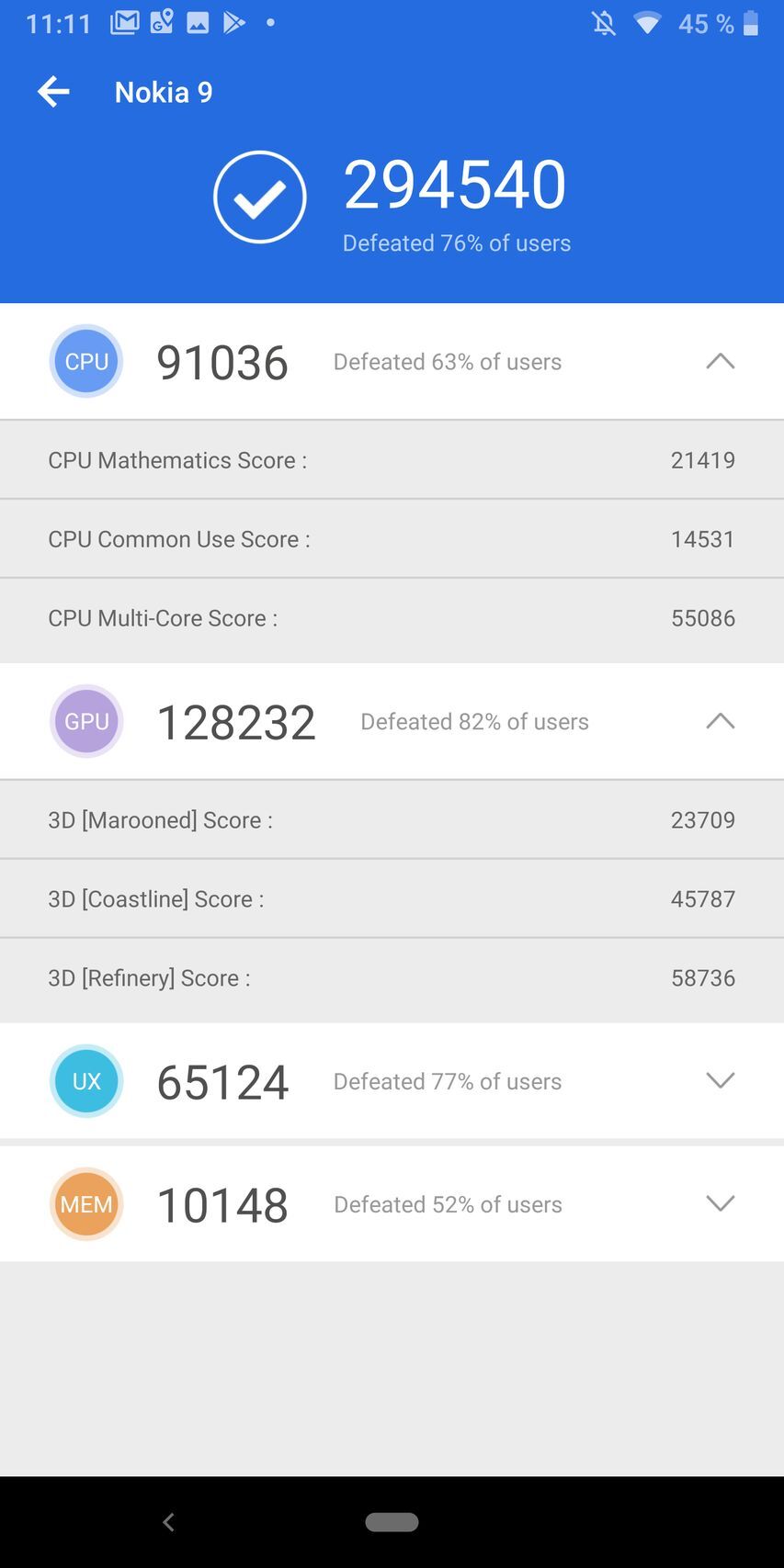This screenshot has height=1568, width=784.
Task: Tap the UX category icon
Action: pyautogui.click(x=85, y=1081)
